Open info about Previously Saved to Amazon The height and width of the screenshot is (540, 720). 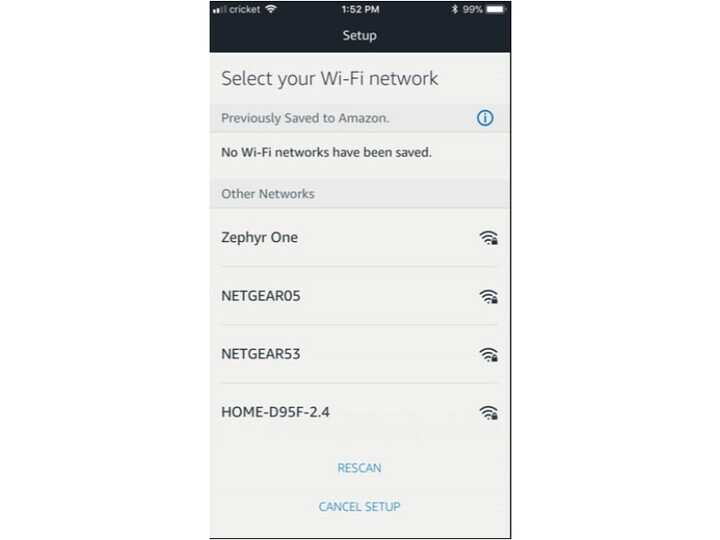485,118
